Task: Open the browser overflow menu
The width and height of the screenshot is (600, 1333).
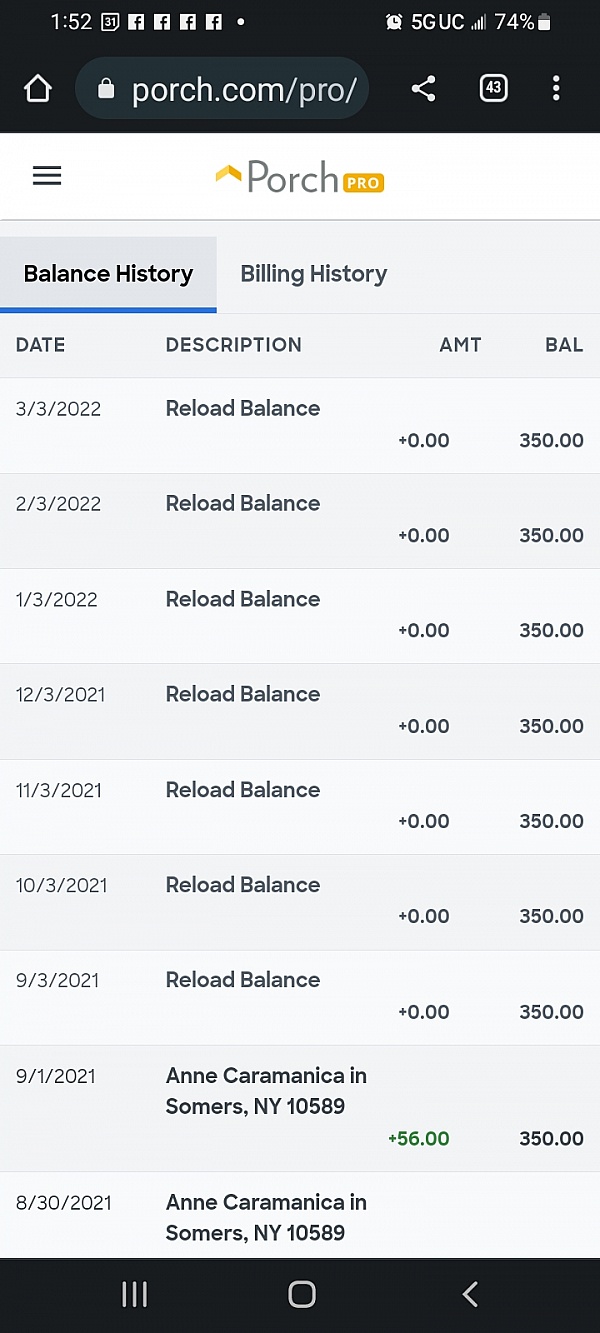Action: click(556, 88)
